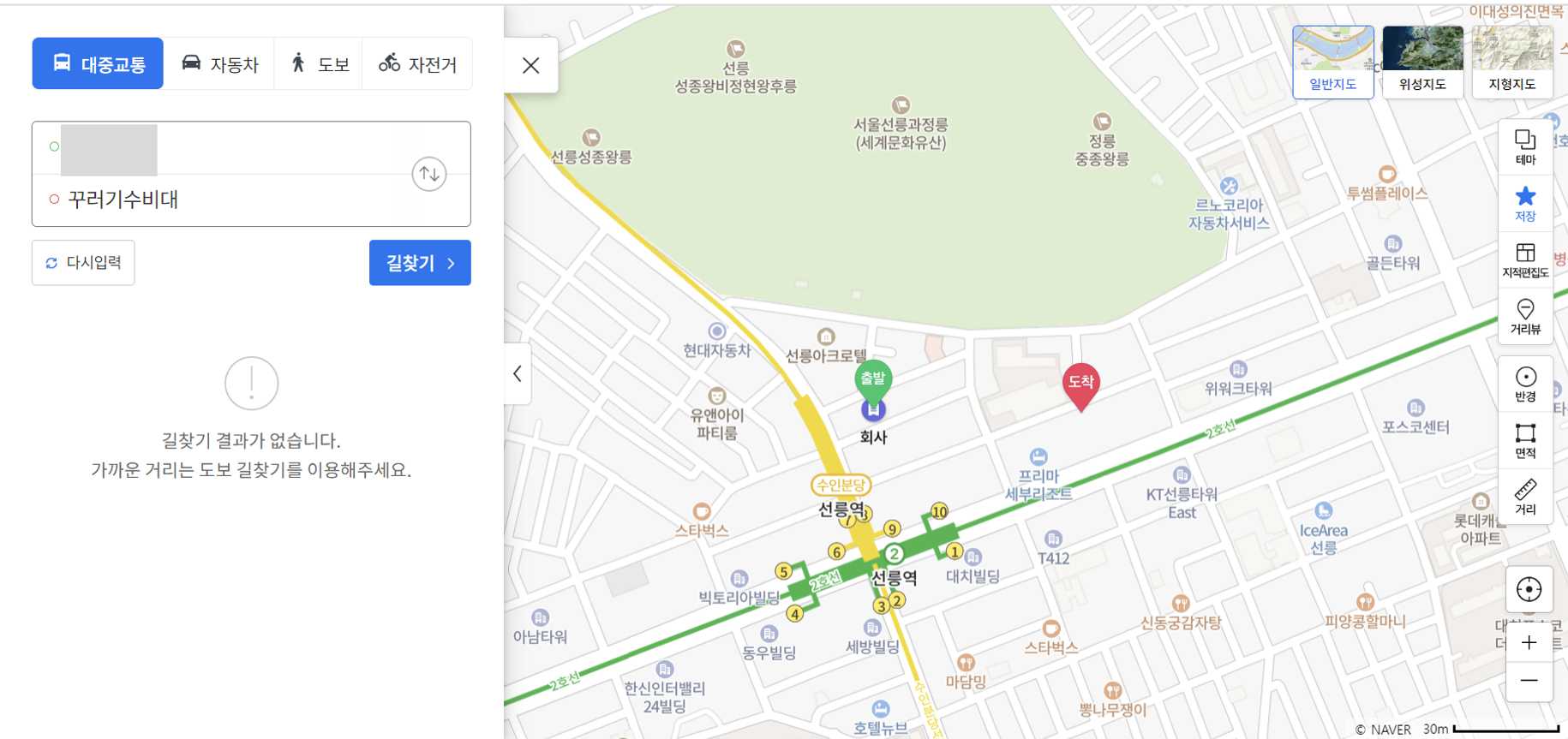Select the 면적 area measurement tool
The width and height of the screenshot is (1568, 739).
(1525, 441)
